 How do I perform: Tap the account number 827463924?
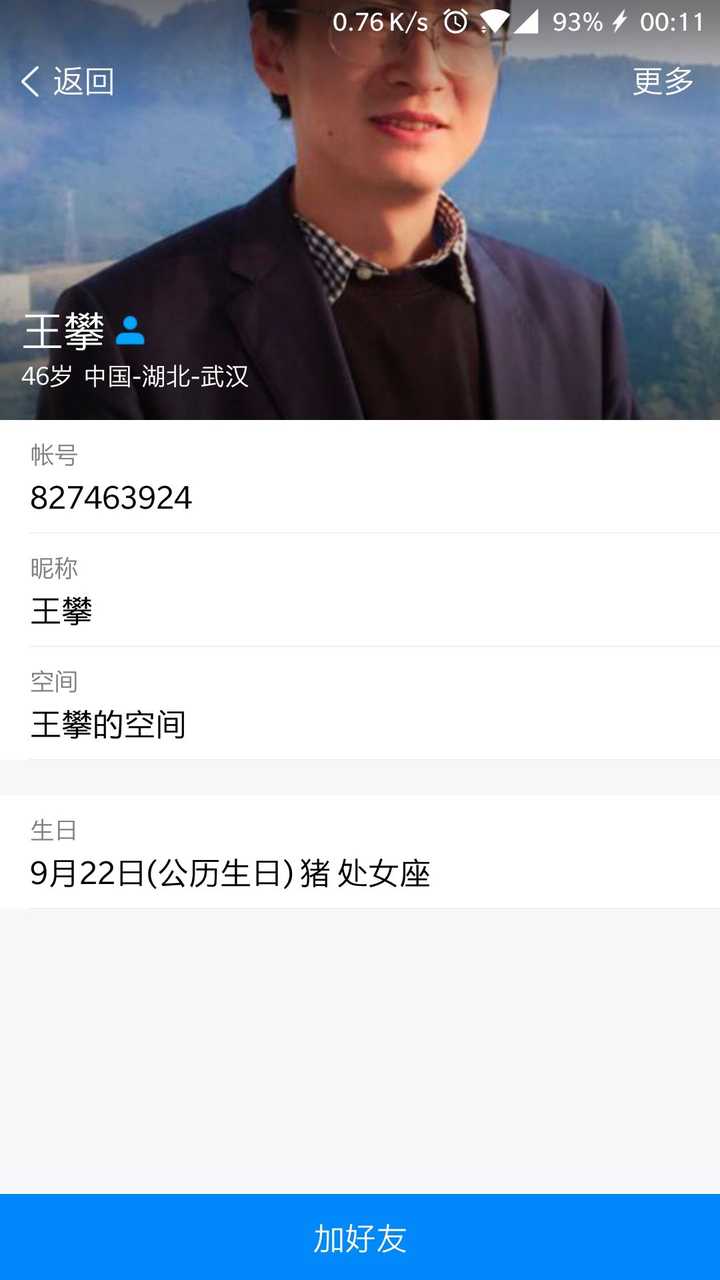click(x=113, y=497)
